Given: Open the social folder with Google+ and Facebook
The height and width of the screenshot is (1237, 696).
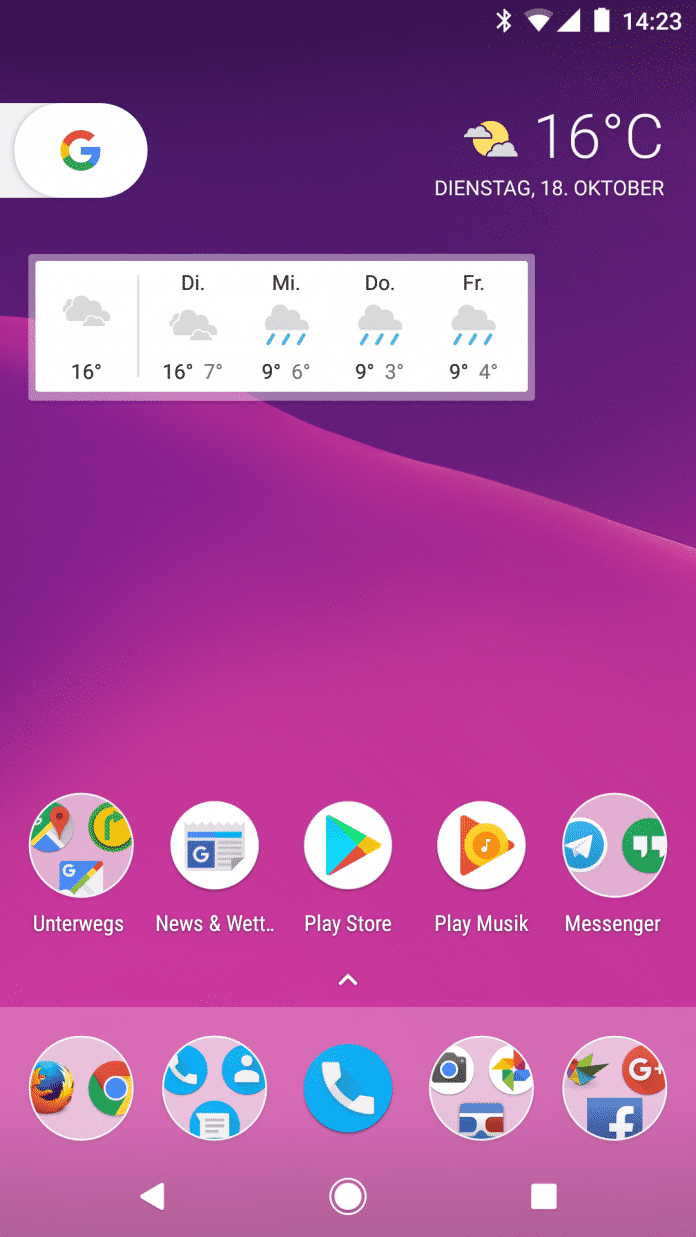Looking at the screenshot, I should click(x=614, y=1088).
